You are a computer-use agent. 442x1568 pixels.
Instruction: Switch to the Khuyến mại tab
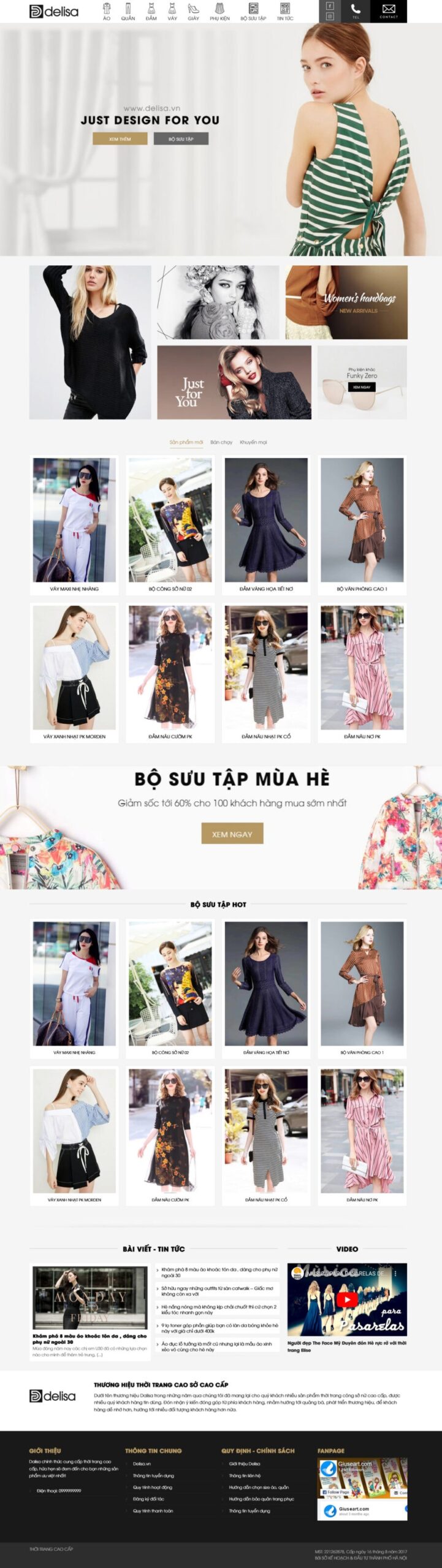point(253,442)
